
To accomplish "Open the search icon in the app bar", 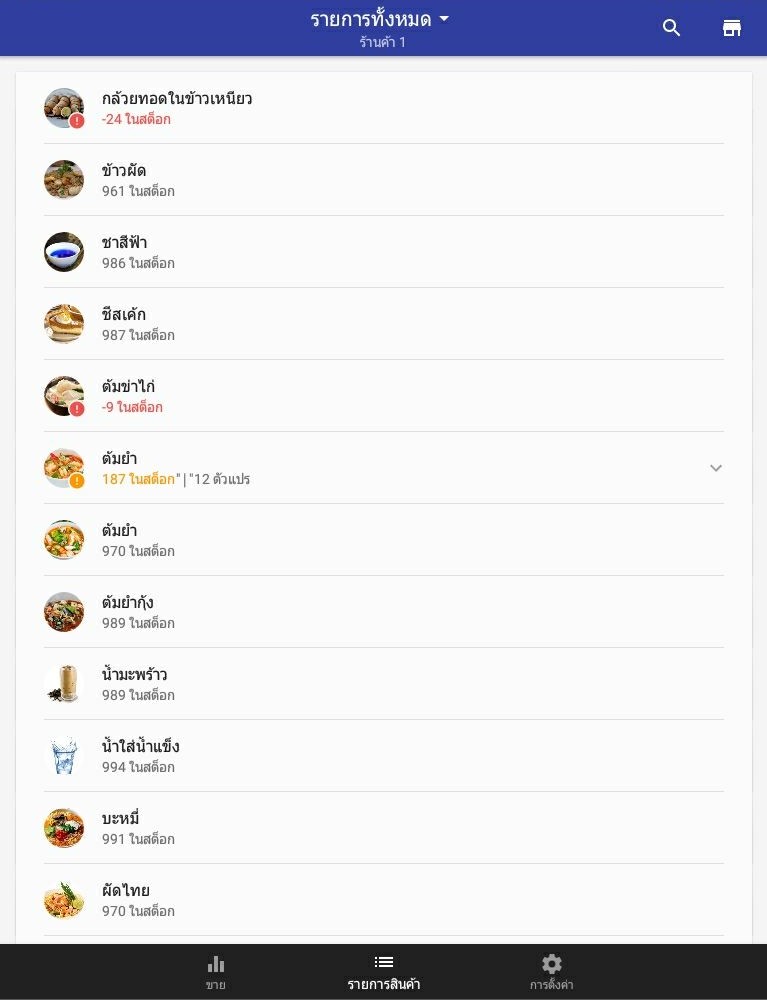I will (x=672, y=28).
